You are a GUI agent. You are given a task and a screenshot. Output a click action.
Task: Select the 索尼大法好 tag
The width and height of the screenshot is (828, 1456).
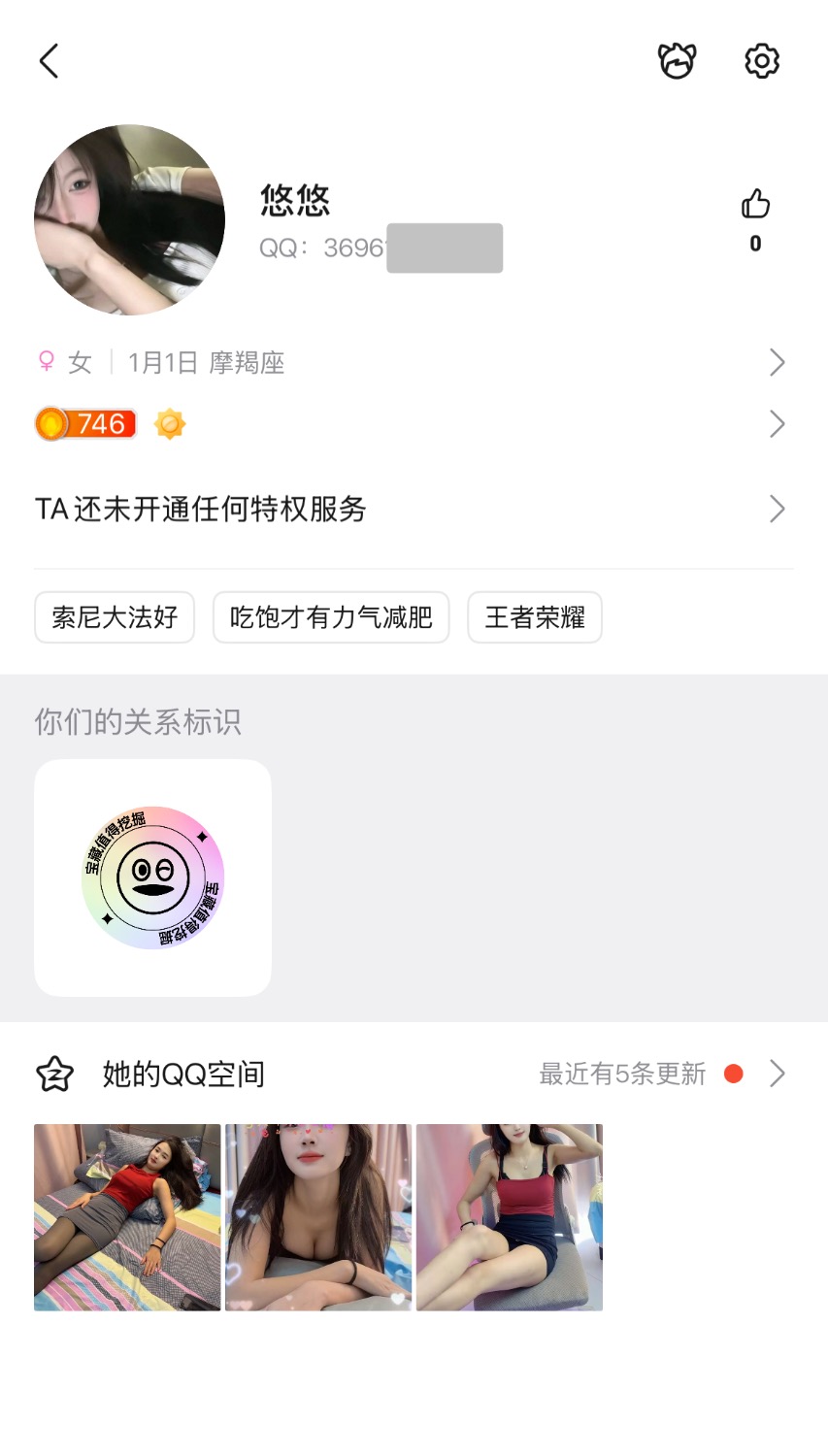(x=115, y=617)
